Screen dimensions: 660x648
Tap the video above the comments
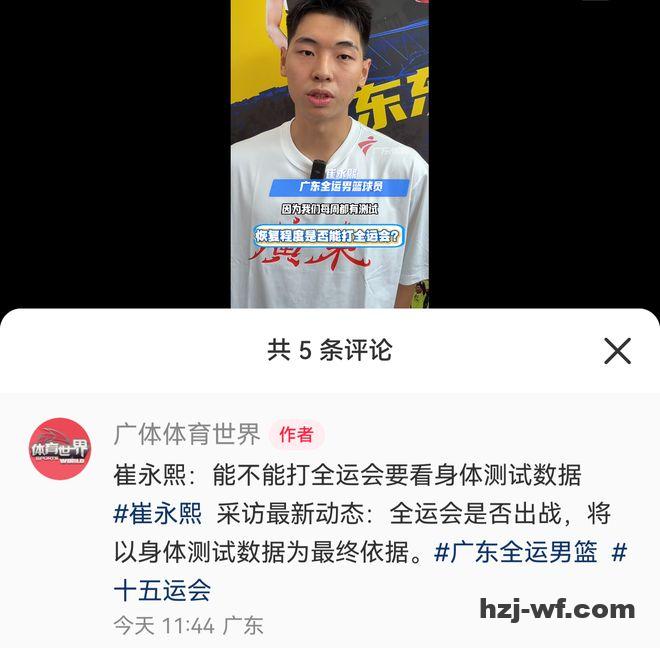329,150
